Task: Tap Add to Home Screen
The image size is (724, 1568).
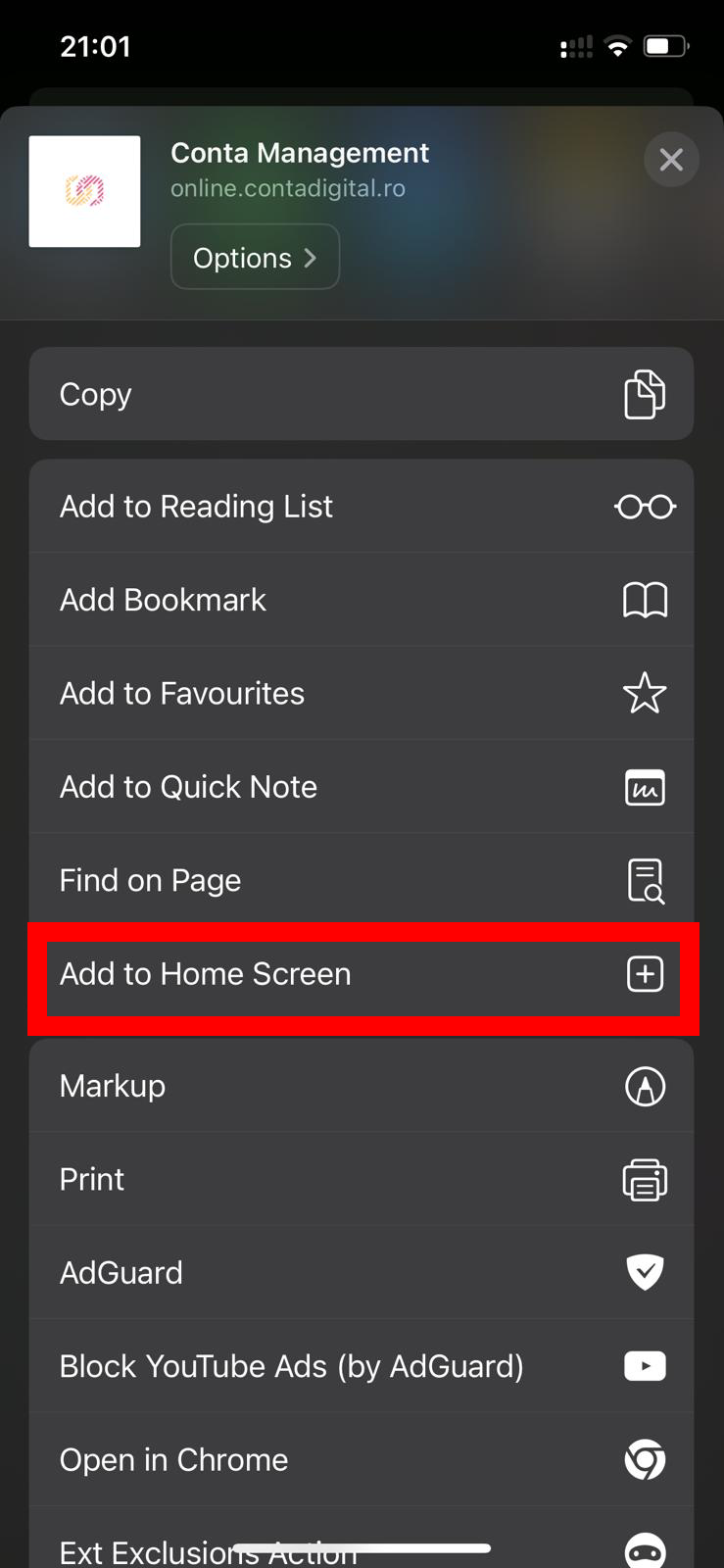Action: point(361,975)
